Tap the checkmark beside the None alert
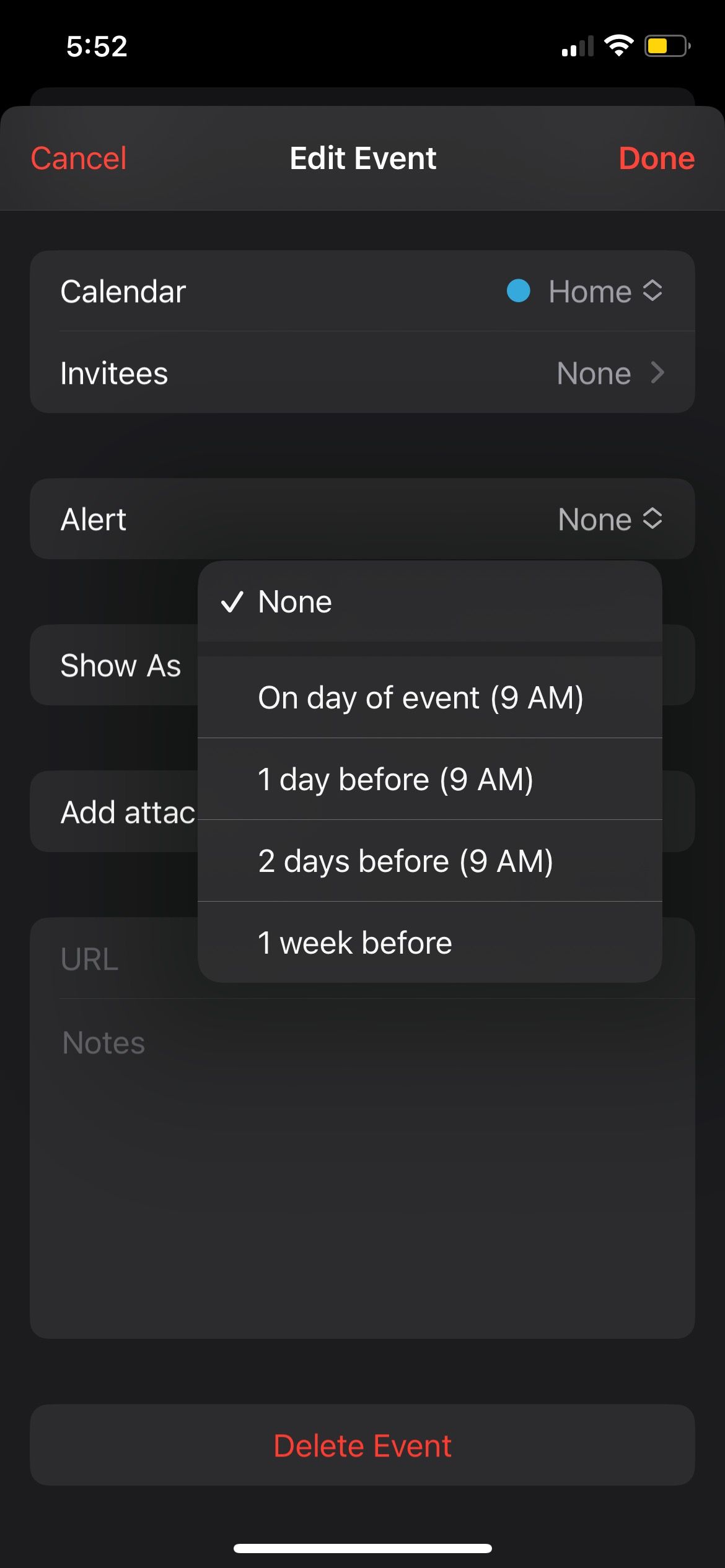 (x=234, y=601)
